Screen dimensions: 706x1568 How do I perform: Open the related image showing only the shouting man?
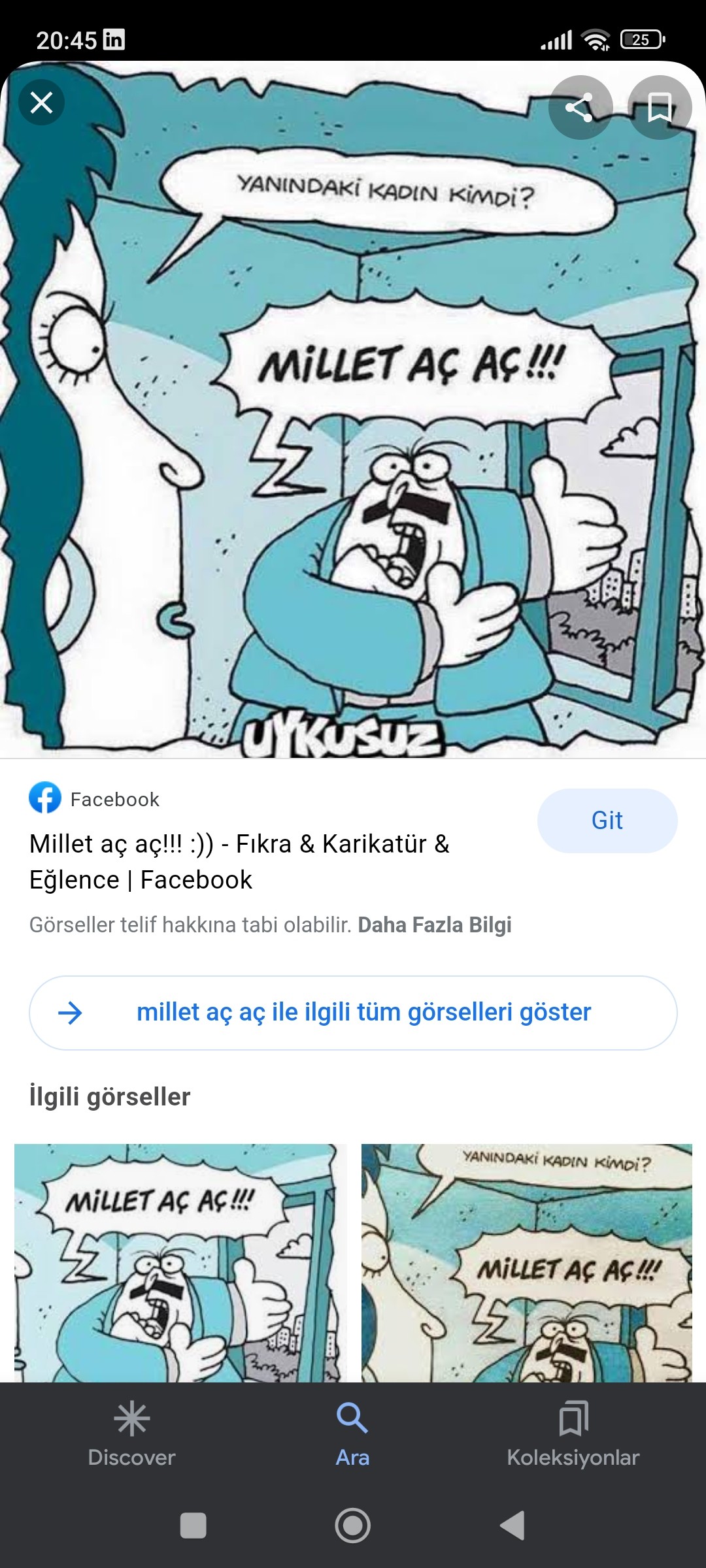(x=180, y=1262)
